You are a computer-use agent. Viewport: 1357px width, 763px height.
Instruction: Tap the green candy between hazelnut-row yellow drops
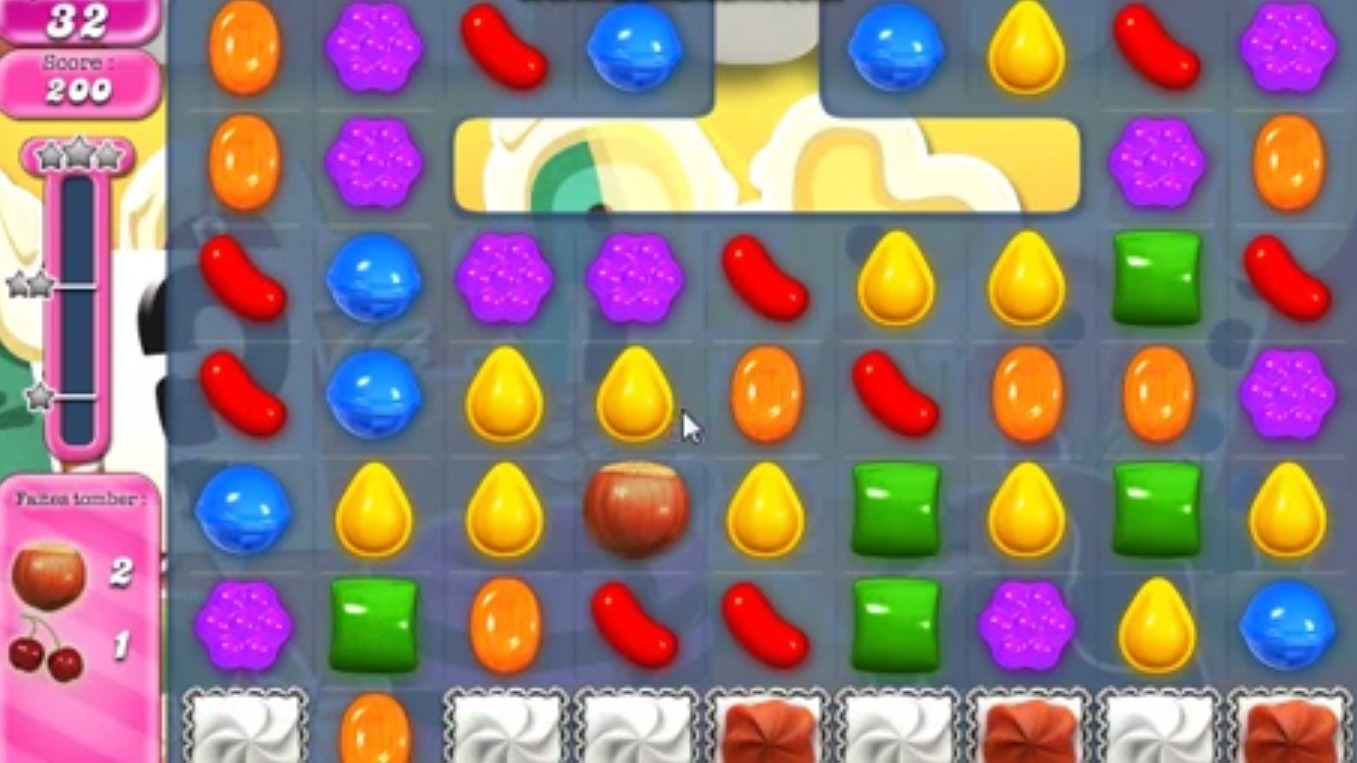coord(895,508)
